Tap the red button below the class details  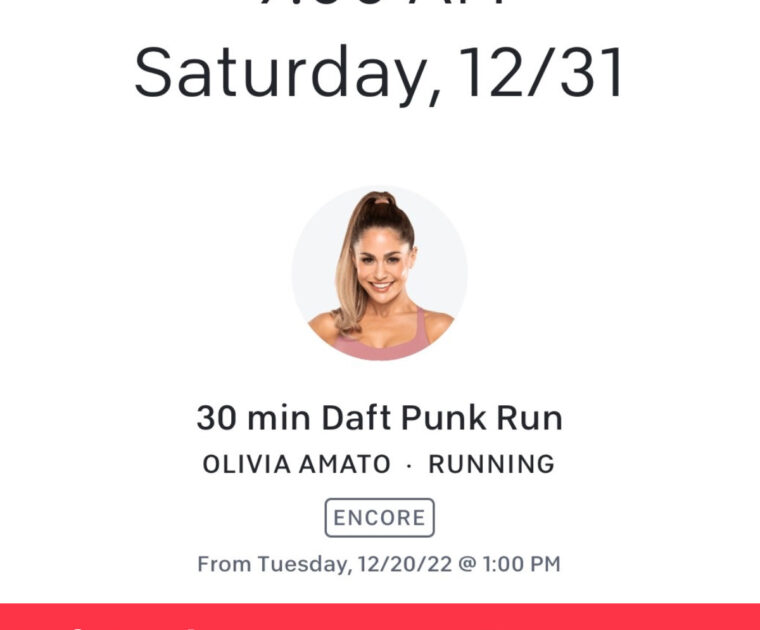[x=380, y=617]
